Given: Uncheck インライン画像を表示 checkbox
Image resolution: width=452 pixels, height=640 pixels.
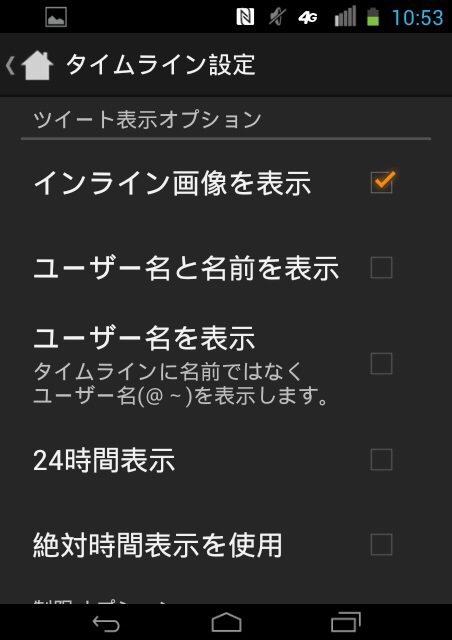Looking at the screenshot, I should click(382, 182).
